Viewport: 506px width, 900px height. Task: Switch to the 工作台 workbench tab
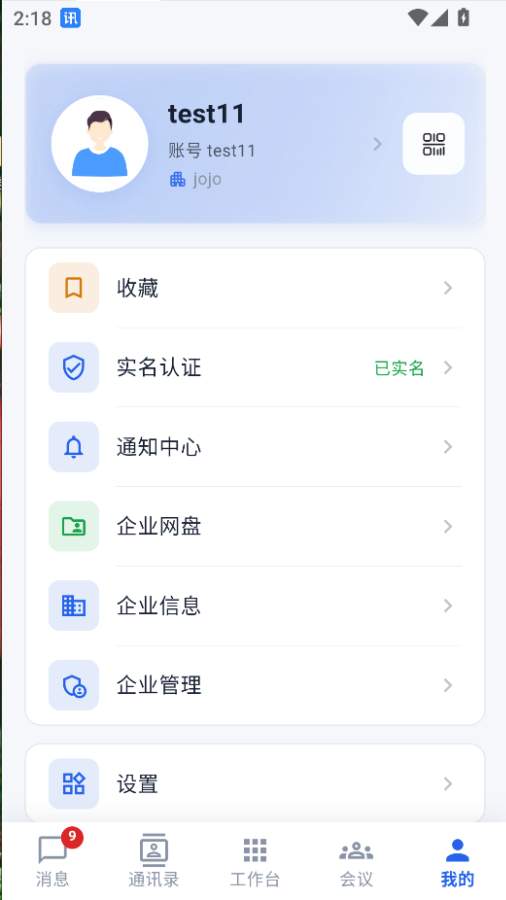255,860
